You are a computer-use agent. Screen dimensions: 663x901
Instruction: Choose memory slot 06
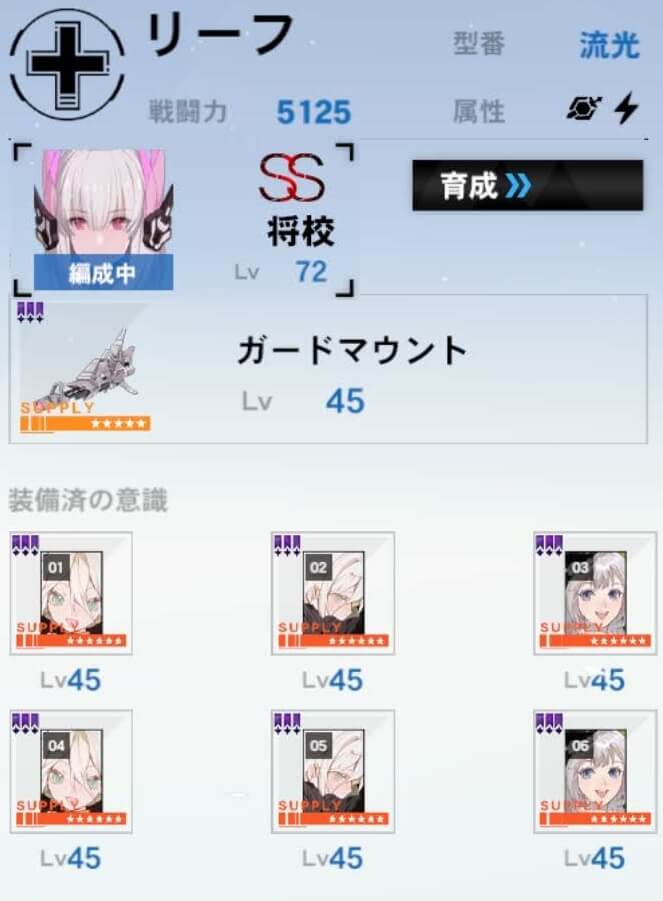pos(595,772)
